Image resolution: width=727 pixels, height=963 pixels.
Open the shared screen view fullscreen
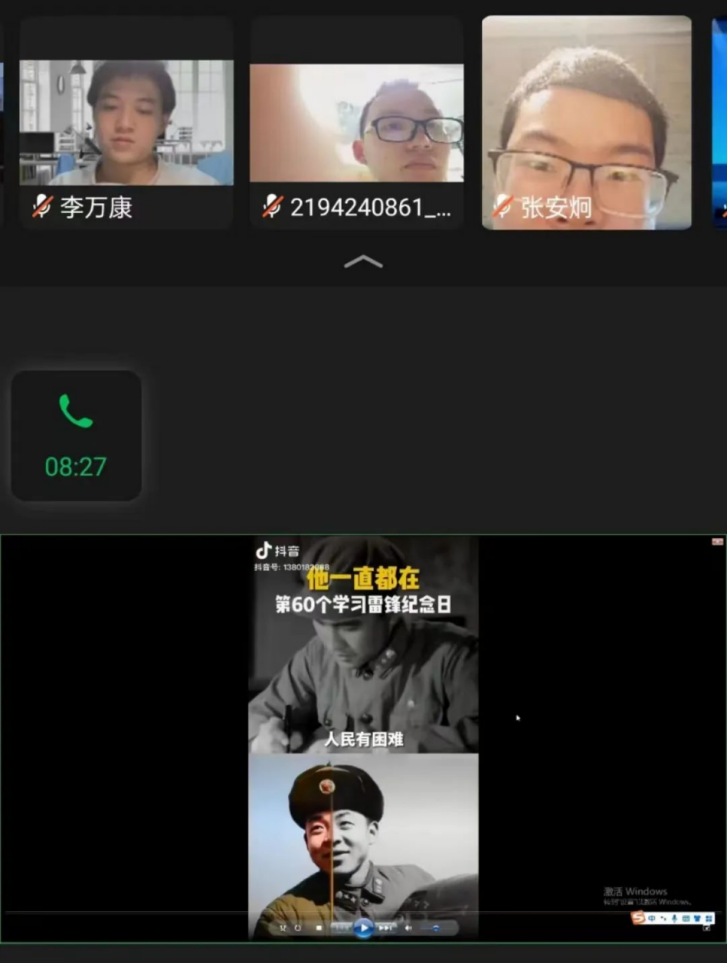[x=363, y=738]
